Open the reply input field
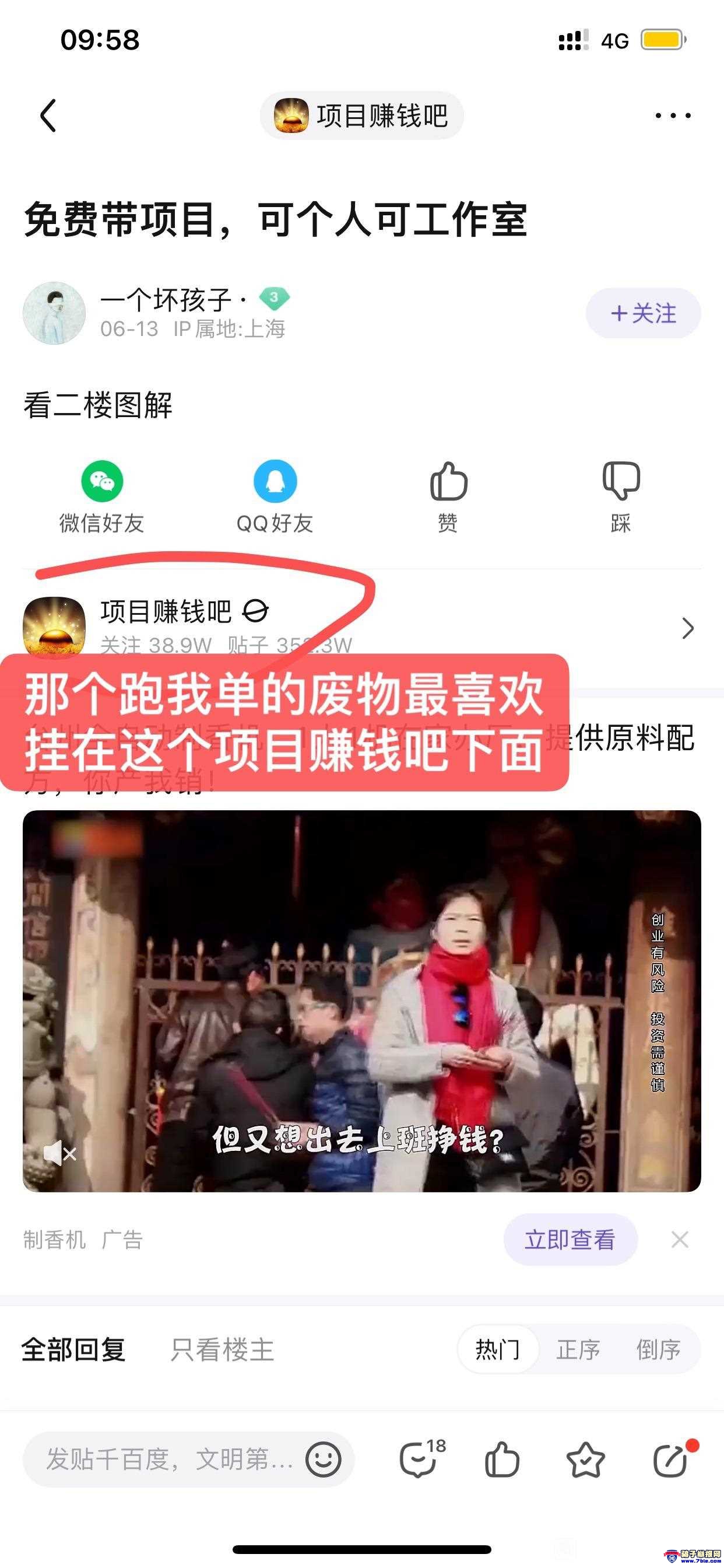724x1568 pixels. 170,1459
